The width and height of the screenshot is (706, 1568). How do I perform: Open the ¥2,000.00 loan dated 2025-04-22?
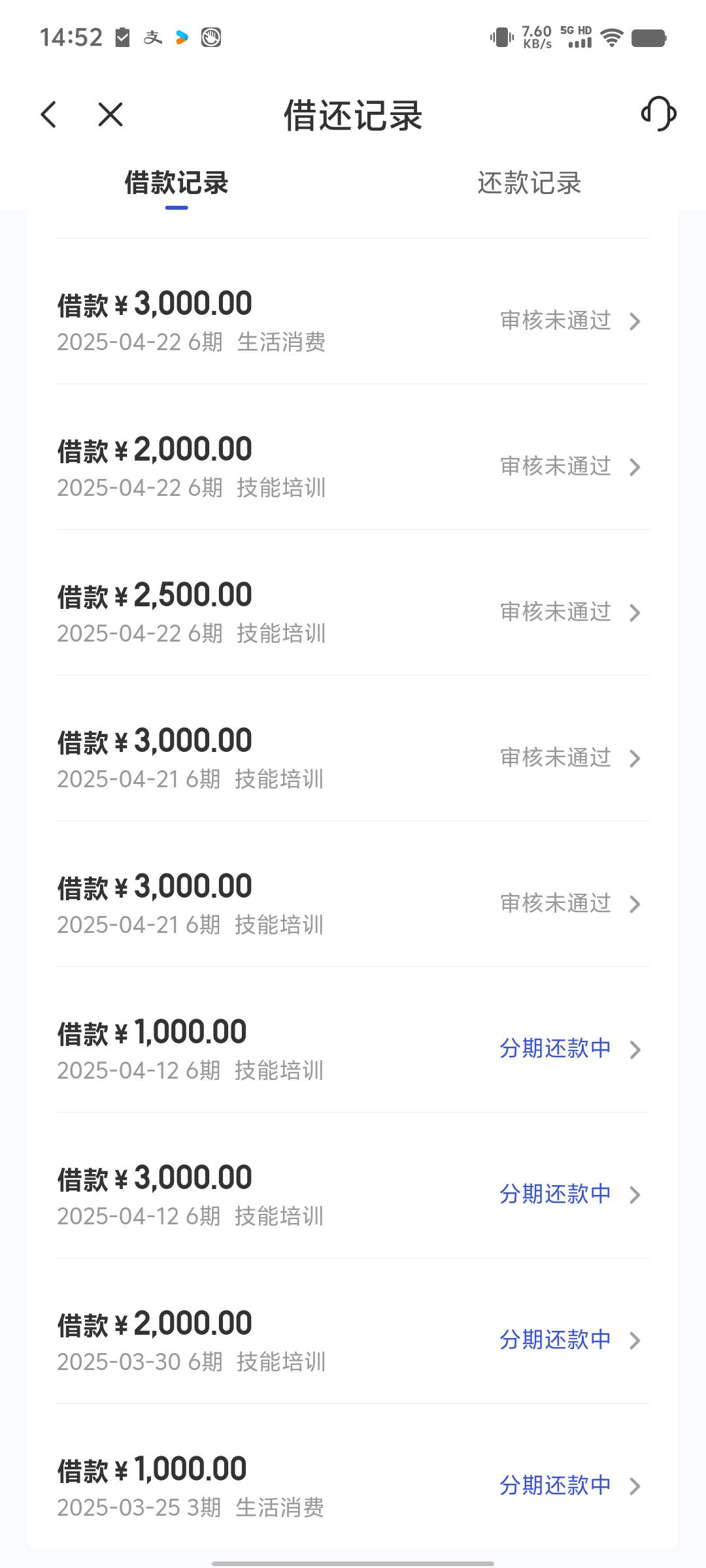pos(353,457)
